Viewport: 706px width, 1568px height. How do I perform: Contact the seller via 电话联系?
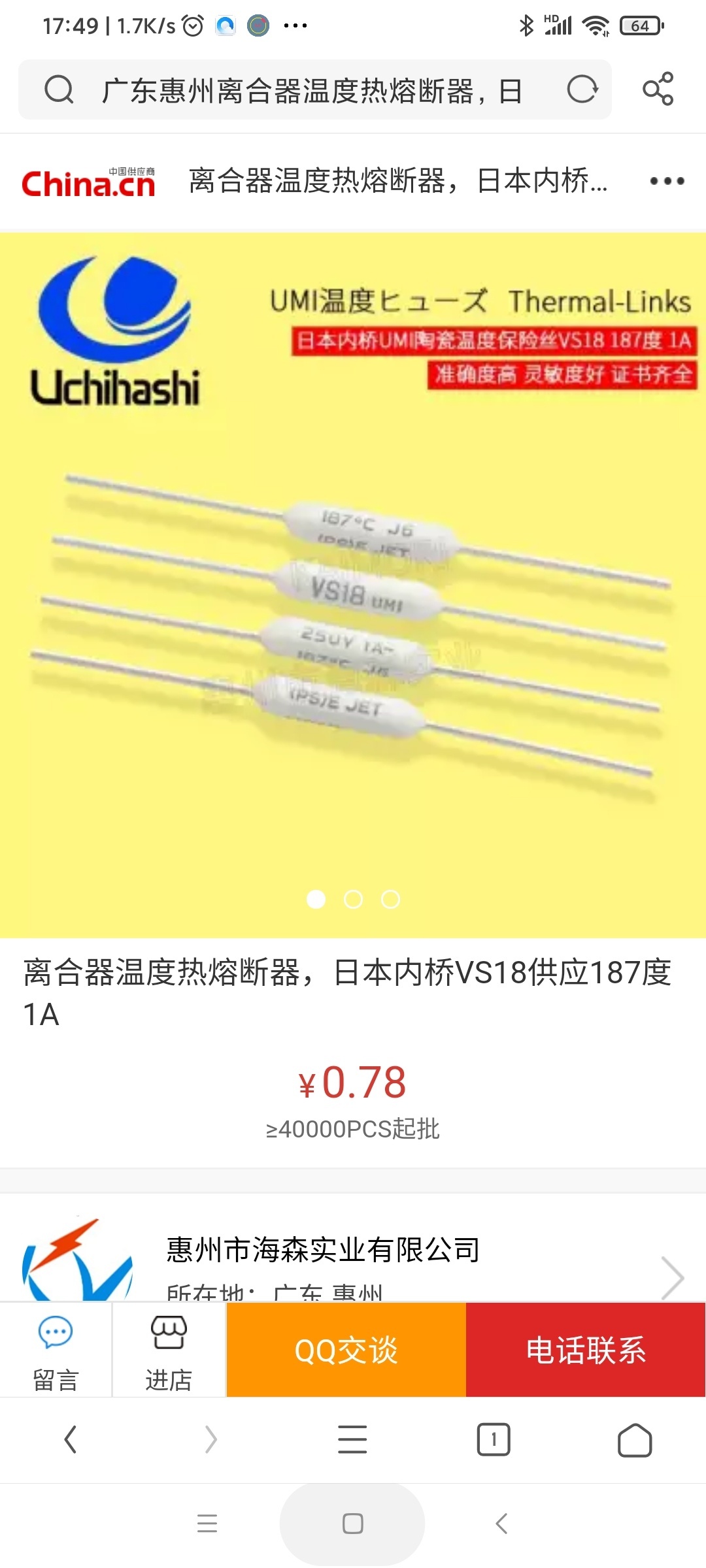[x=586, y=1350]
